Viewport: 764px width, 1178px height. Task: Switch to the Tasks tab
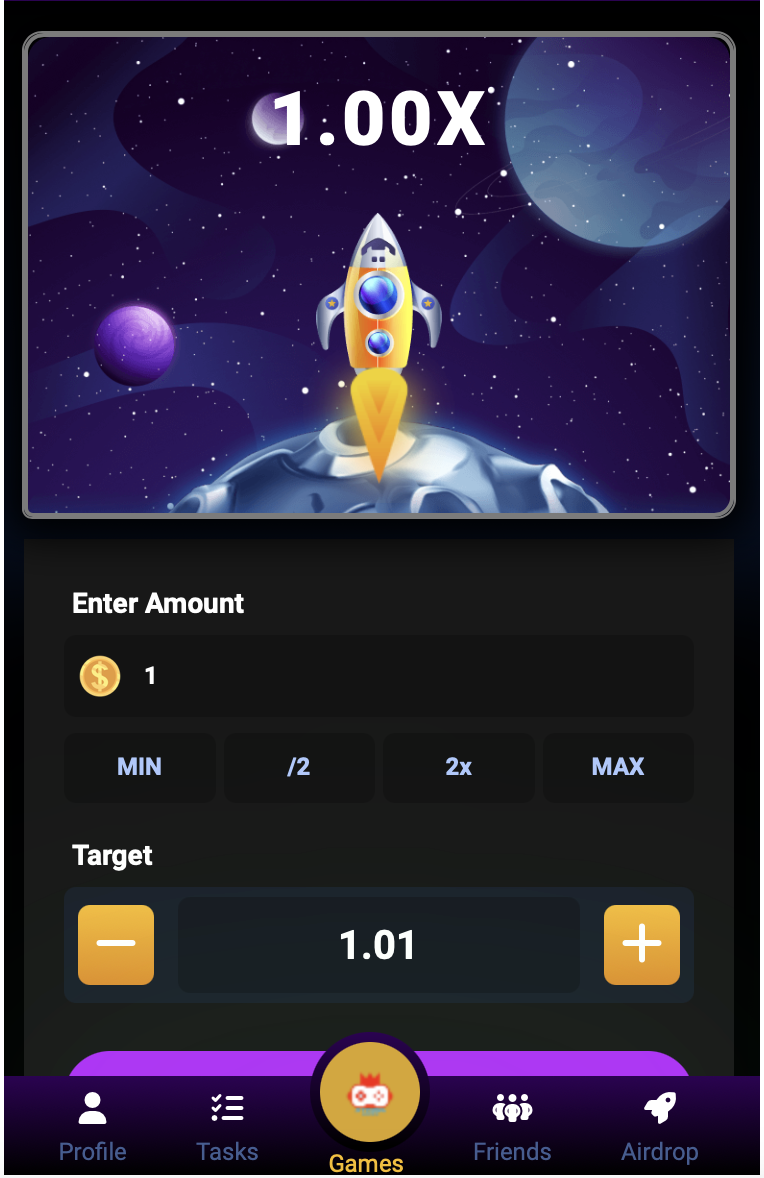click(227, 1127)
